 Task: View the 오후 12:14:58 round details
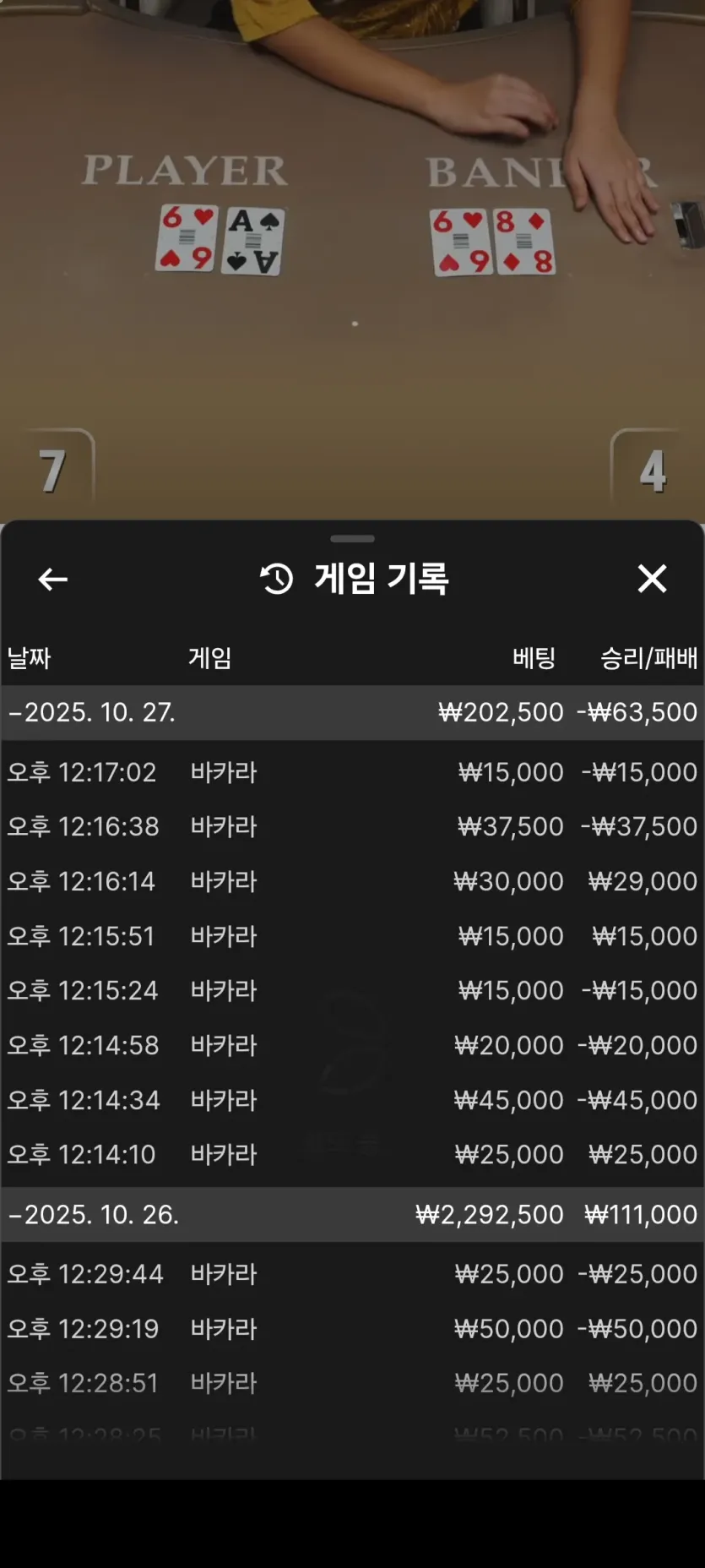point(353,1045)
